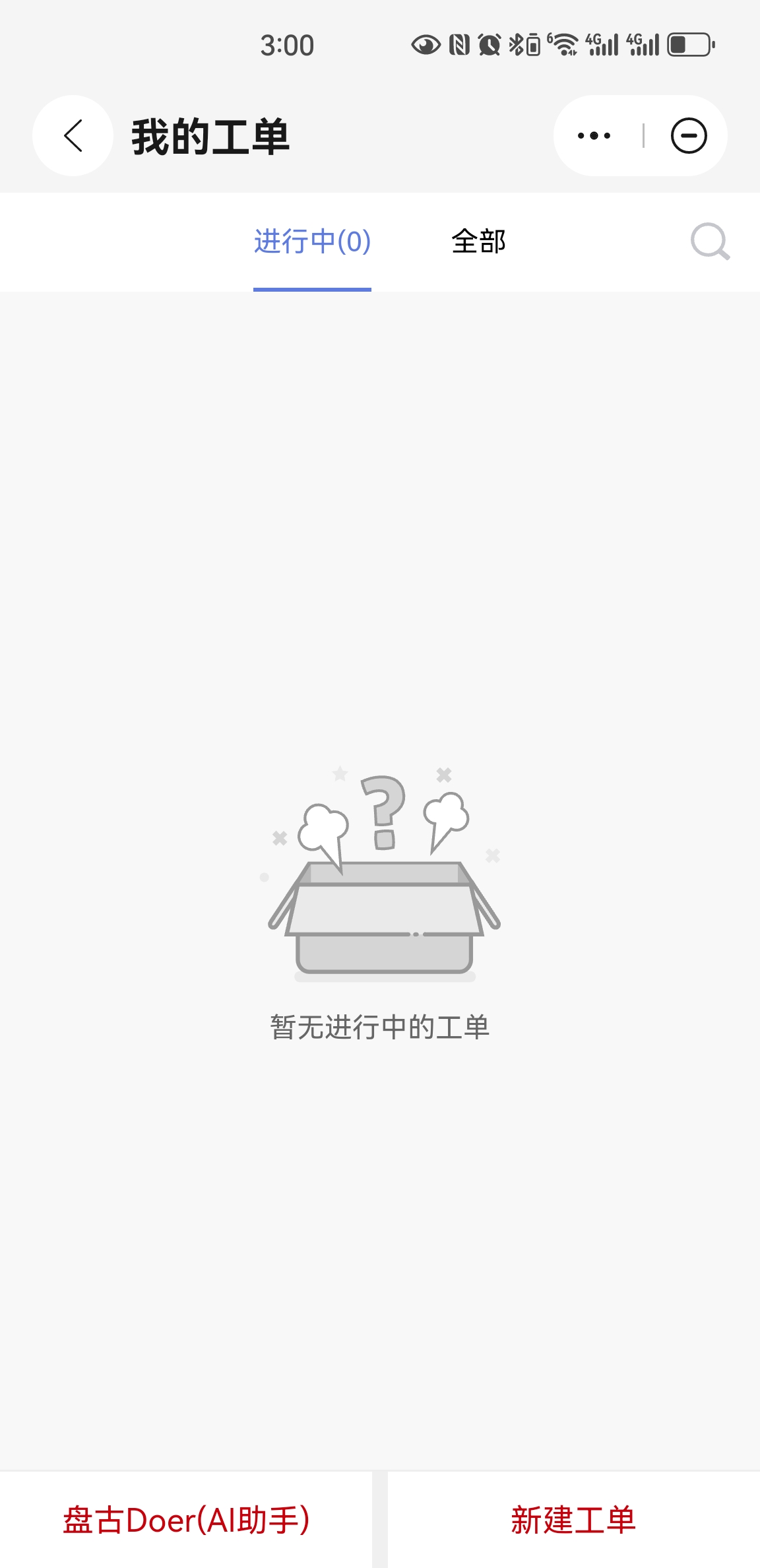Create a new ticket via 新建工单
This screenshot has width=760, height=1568.
coord(573,1520)
